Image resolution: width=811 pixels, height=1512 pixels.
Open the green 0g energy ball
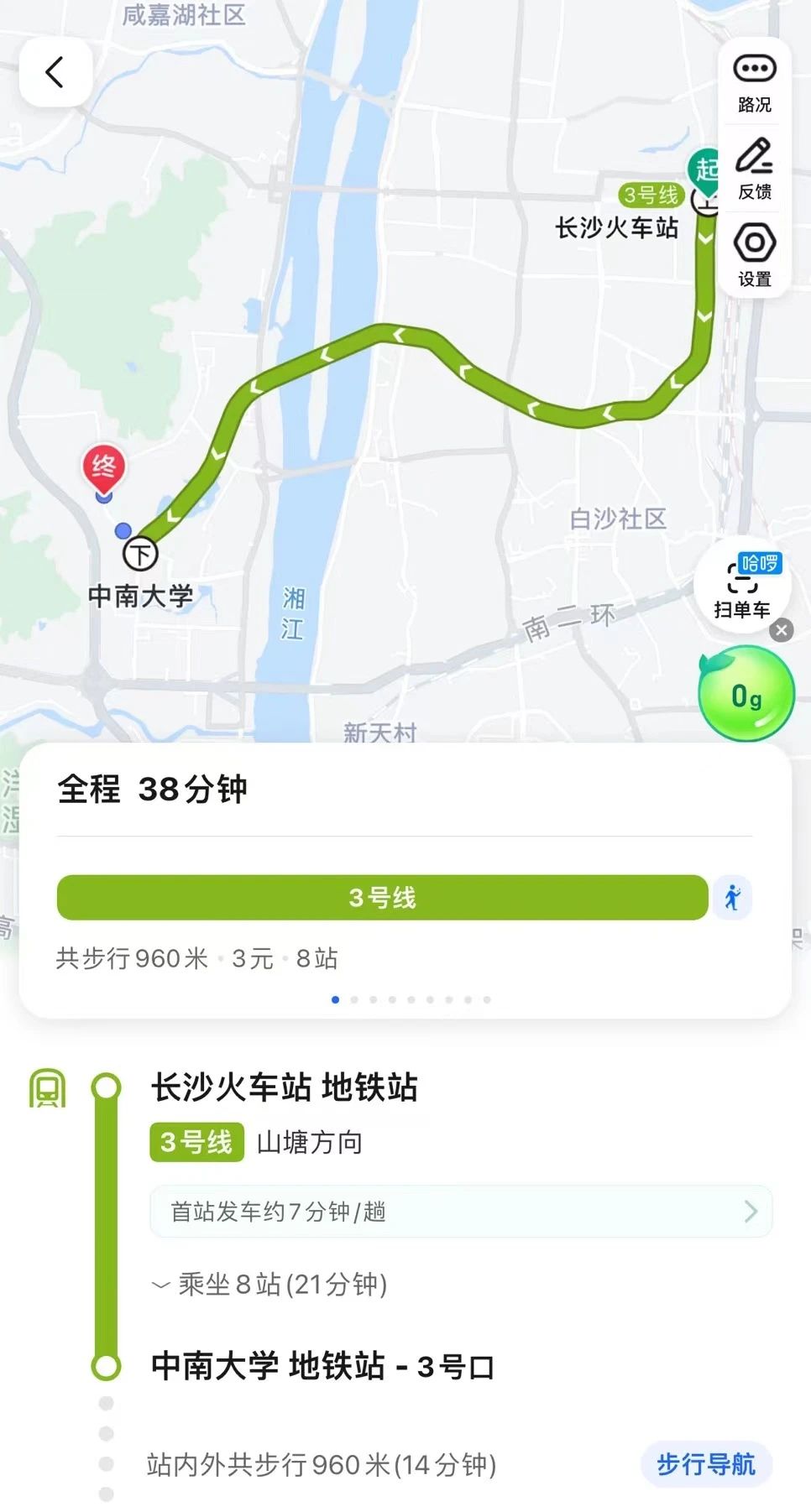(x=746, y=695)
